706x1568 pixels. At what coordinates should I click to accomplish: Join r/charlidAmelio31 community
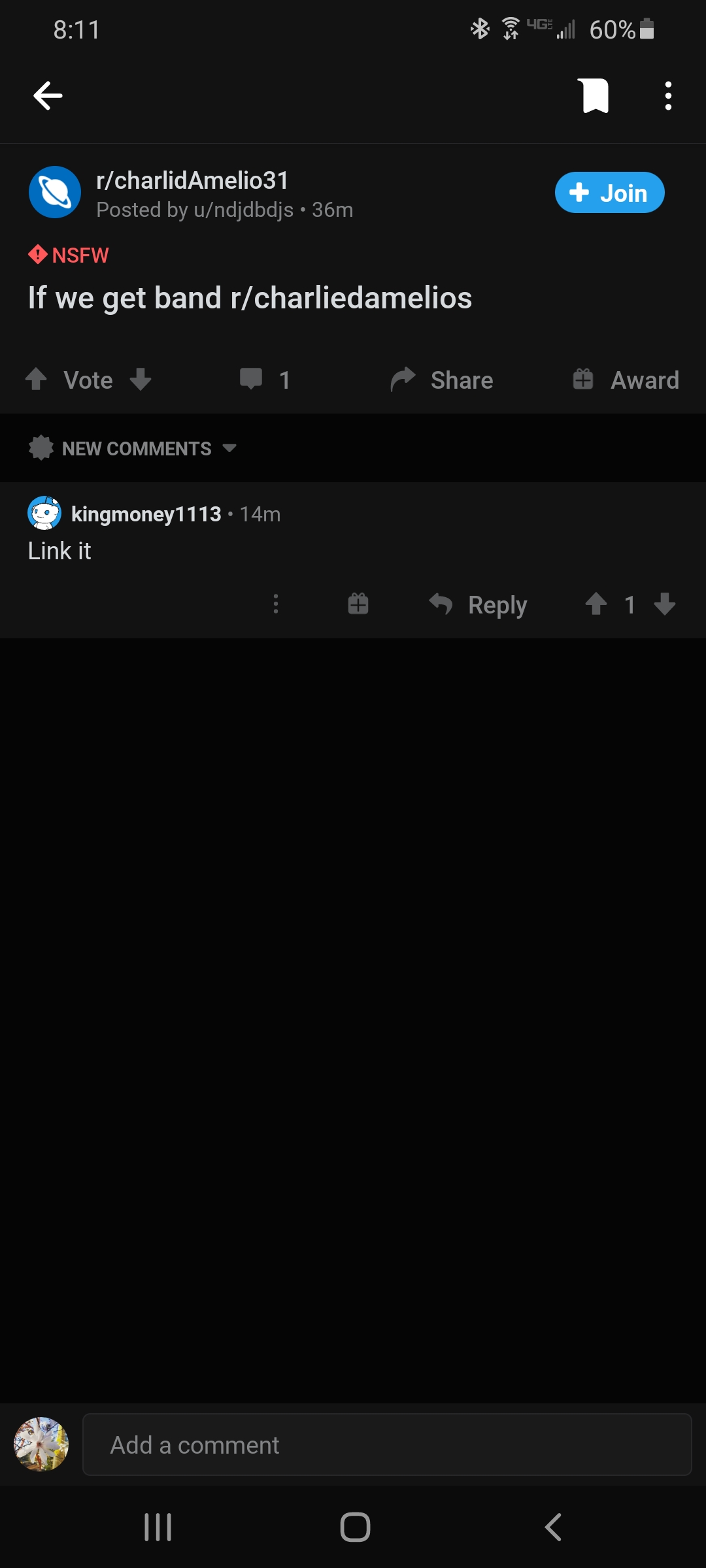pyautogui.click(x=609, y=193)
